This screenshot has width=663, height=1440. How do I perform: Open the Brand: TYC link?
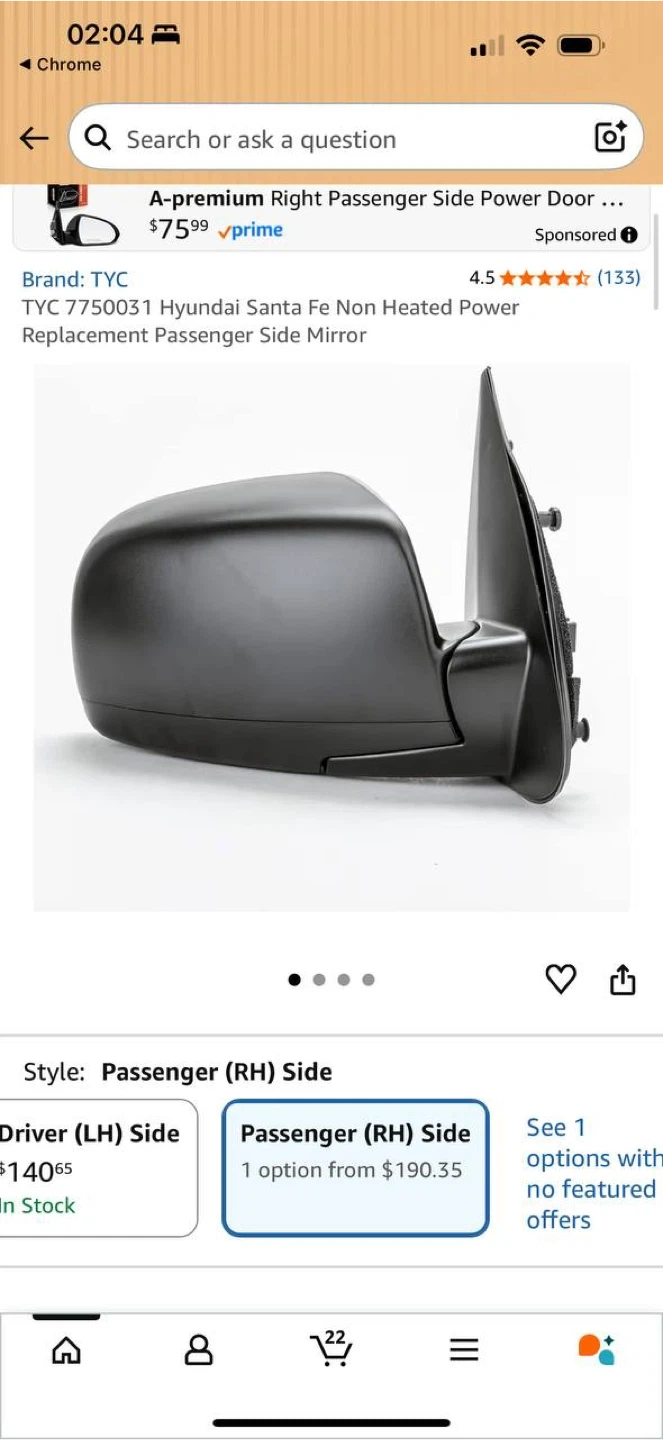click(x=75, y=279)
